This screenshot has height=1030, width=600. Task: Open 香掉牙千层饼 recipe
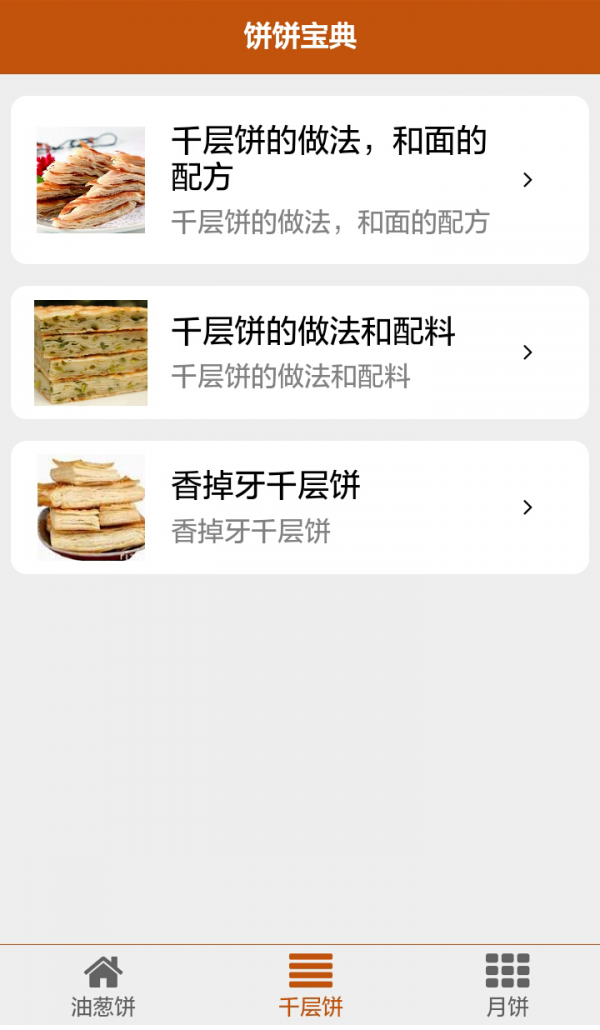[x=300, y=508]
